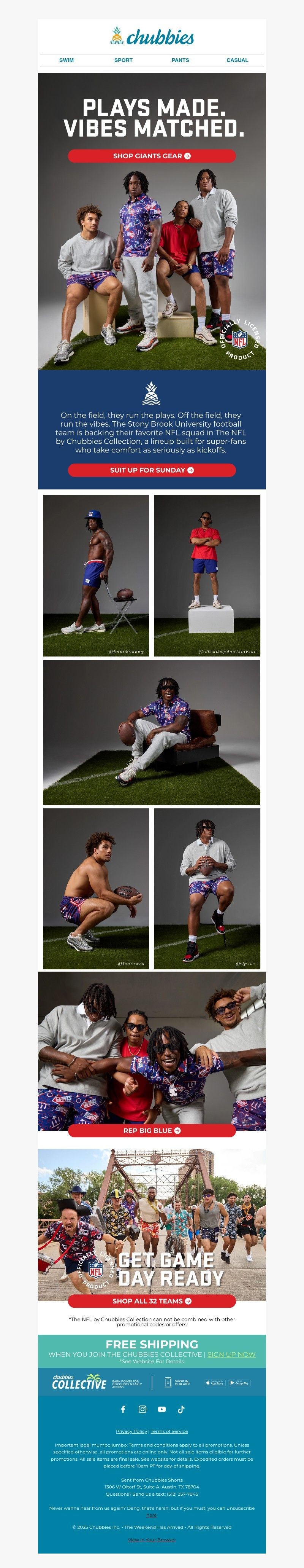Screen dimensions: 304x1568
Task: Visit Chubbies on Instagram
Action: [142, 1409]
